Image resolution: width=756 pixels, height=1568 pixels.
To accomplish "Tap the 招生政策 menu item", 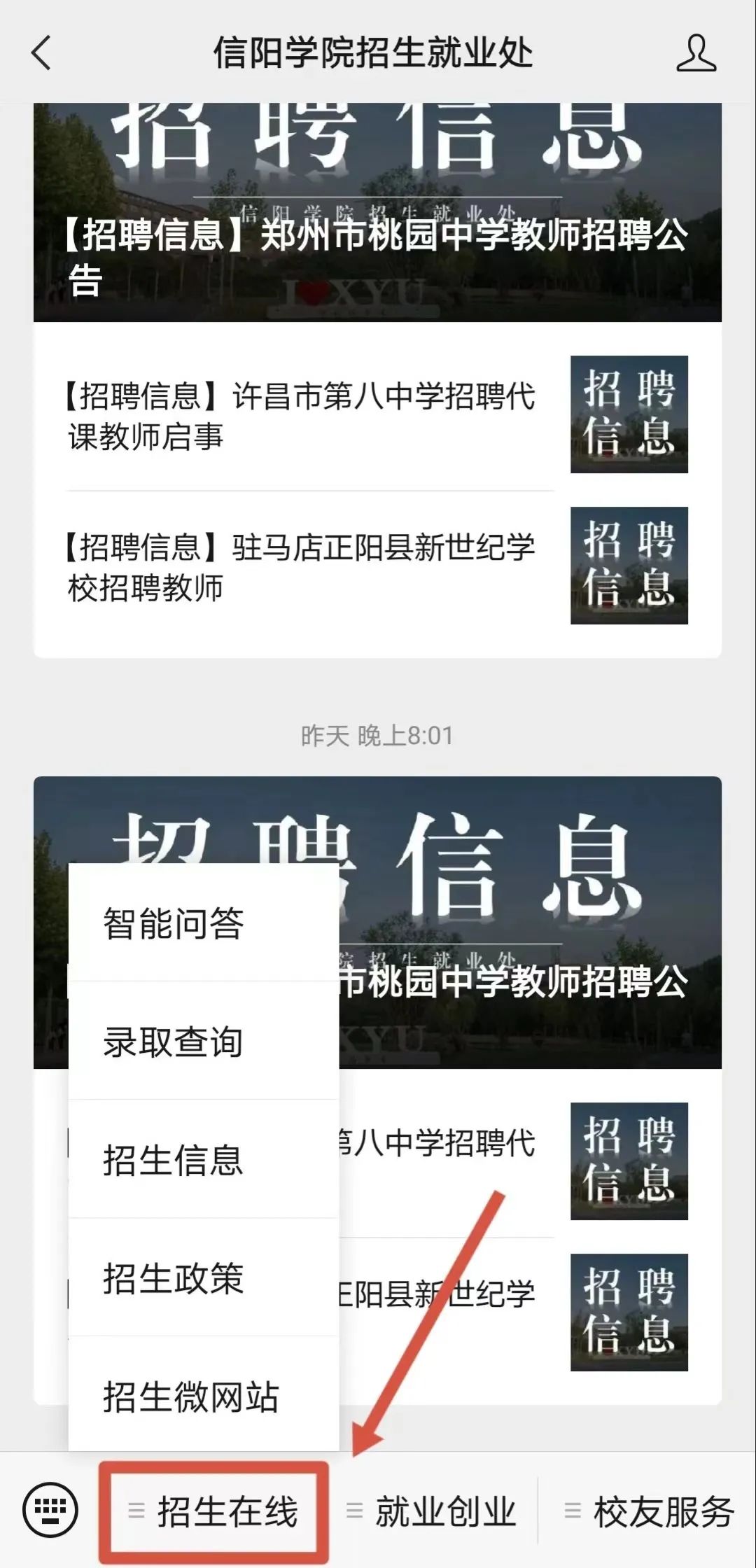I will tap(203, 1277).
